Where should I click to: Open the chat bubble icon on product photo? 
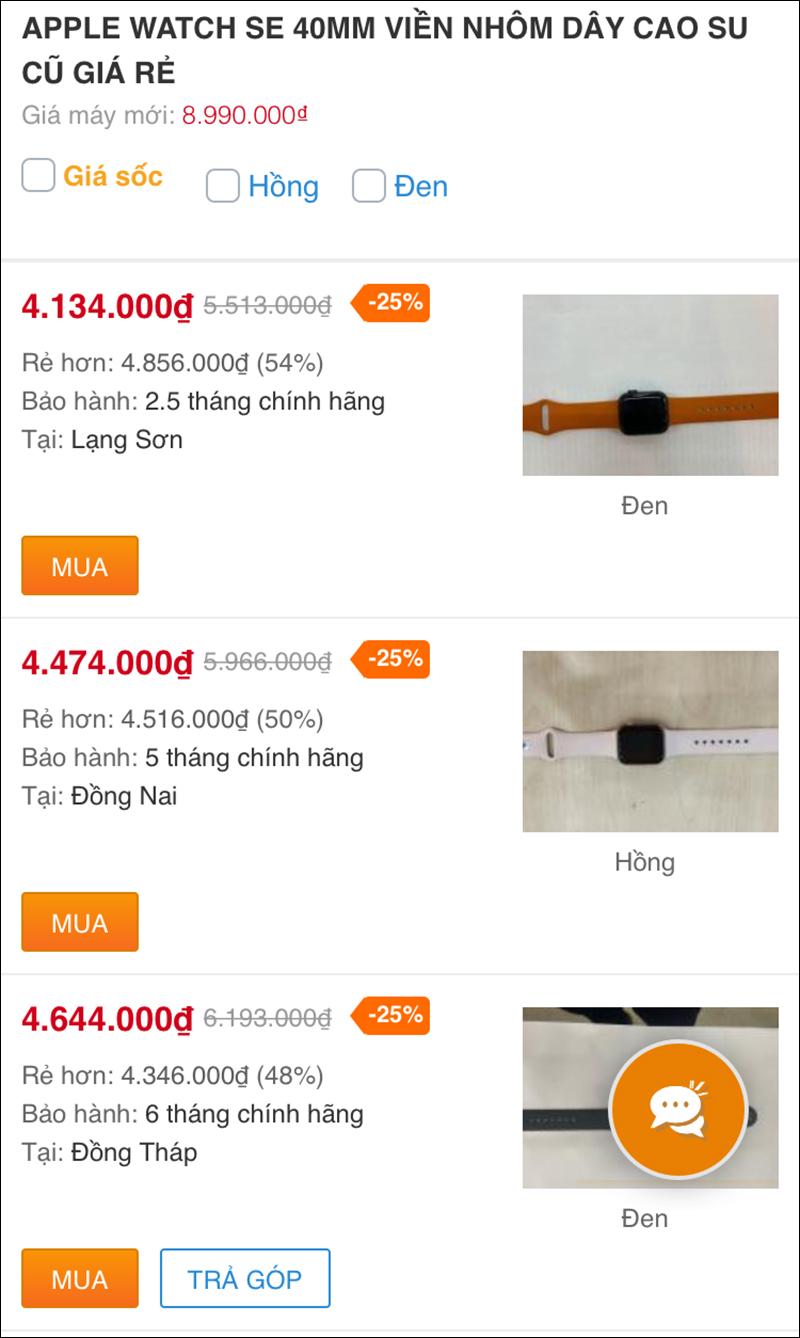pos(679,1107)
